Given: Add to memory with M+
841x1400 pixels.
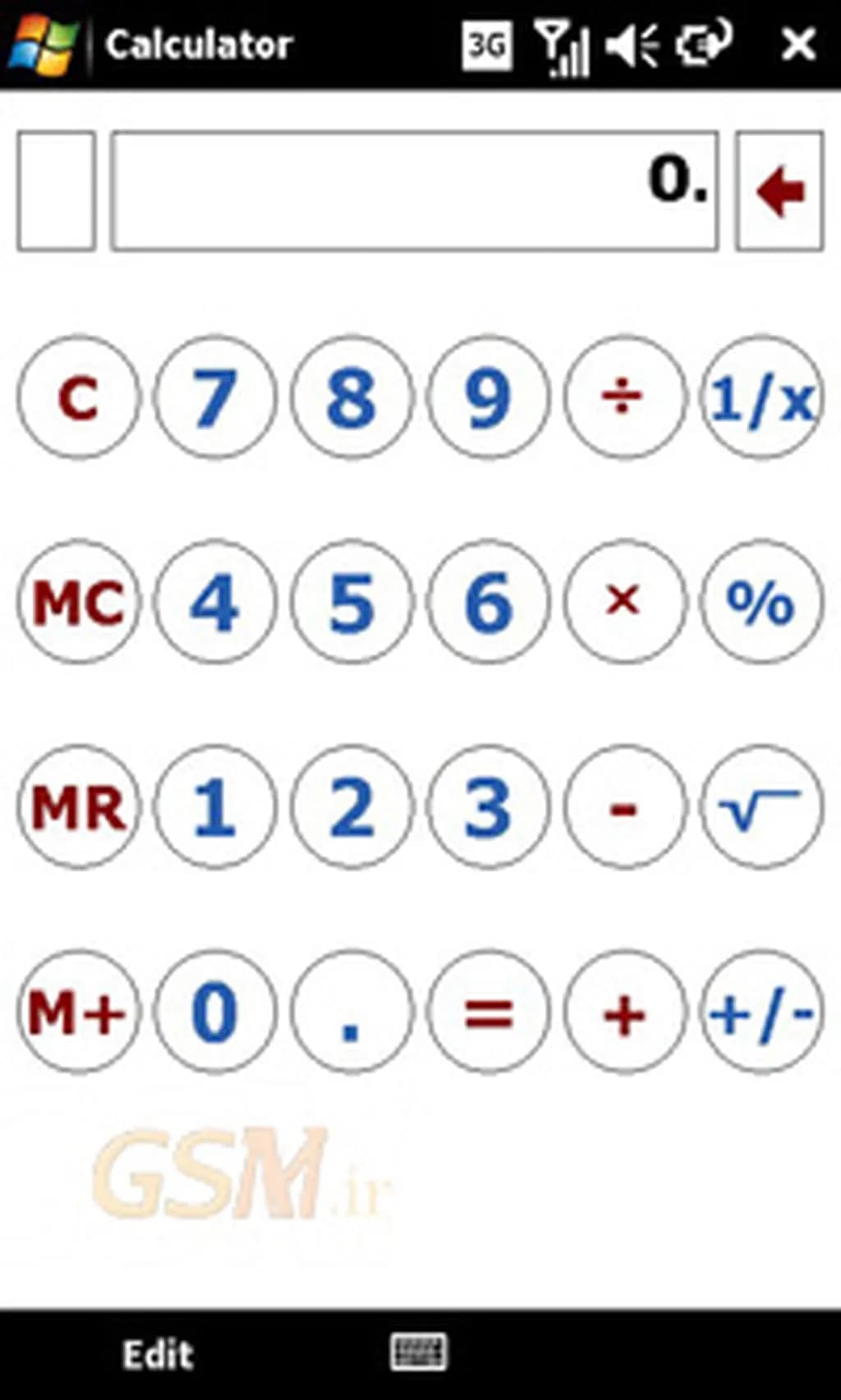Looking at the screenshot, I should pyautogui.click(x=78, y=1012).
